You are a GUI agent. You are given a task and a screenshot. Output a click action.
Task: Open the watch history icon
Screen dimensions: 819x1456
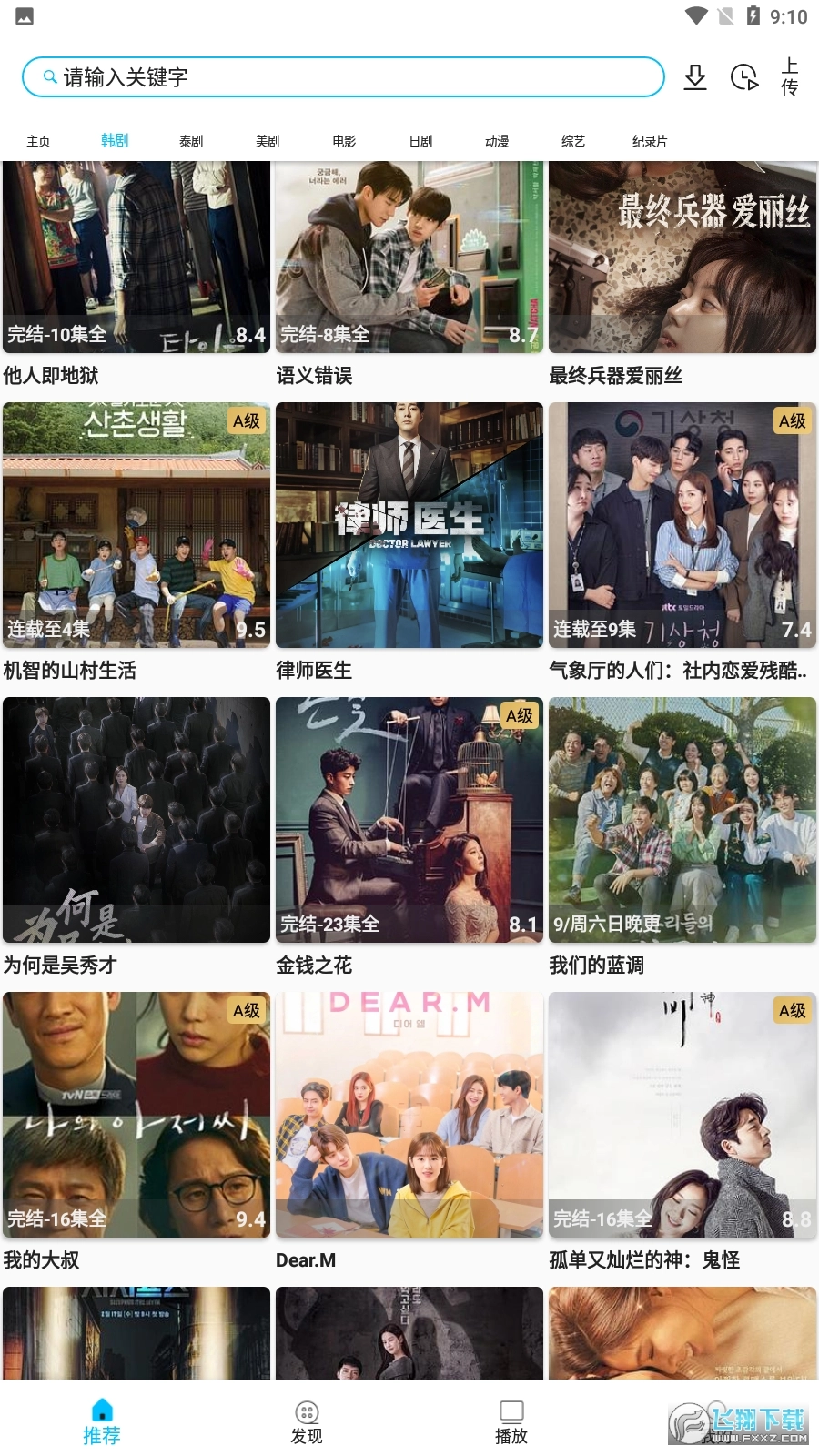pyautogui.click(x=743, y=78)
